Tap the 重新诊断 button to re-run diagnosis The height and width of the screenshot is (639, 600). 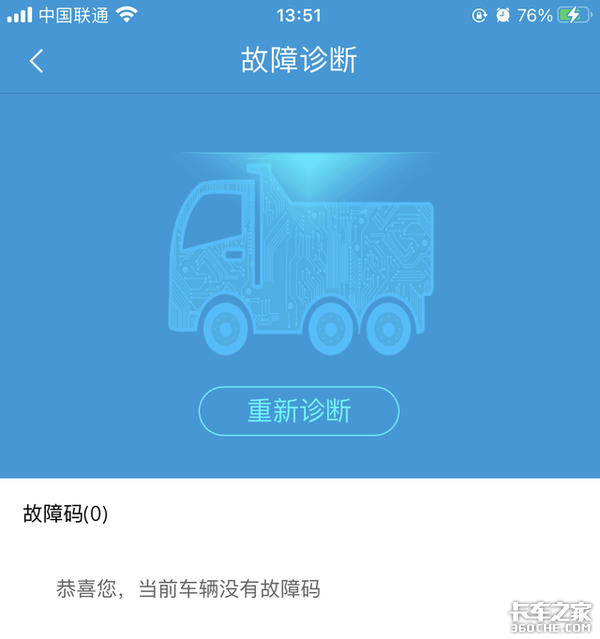[299, 411]
